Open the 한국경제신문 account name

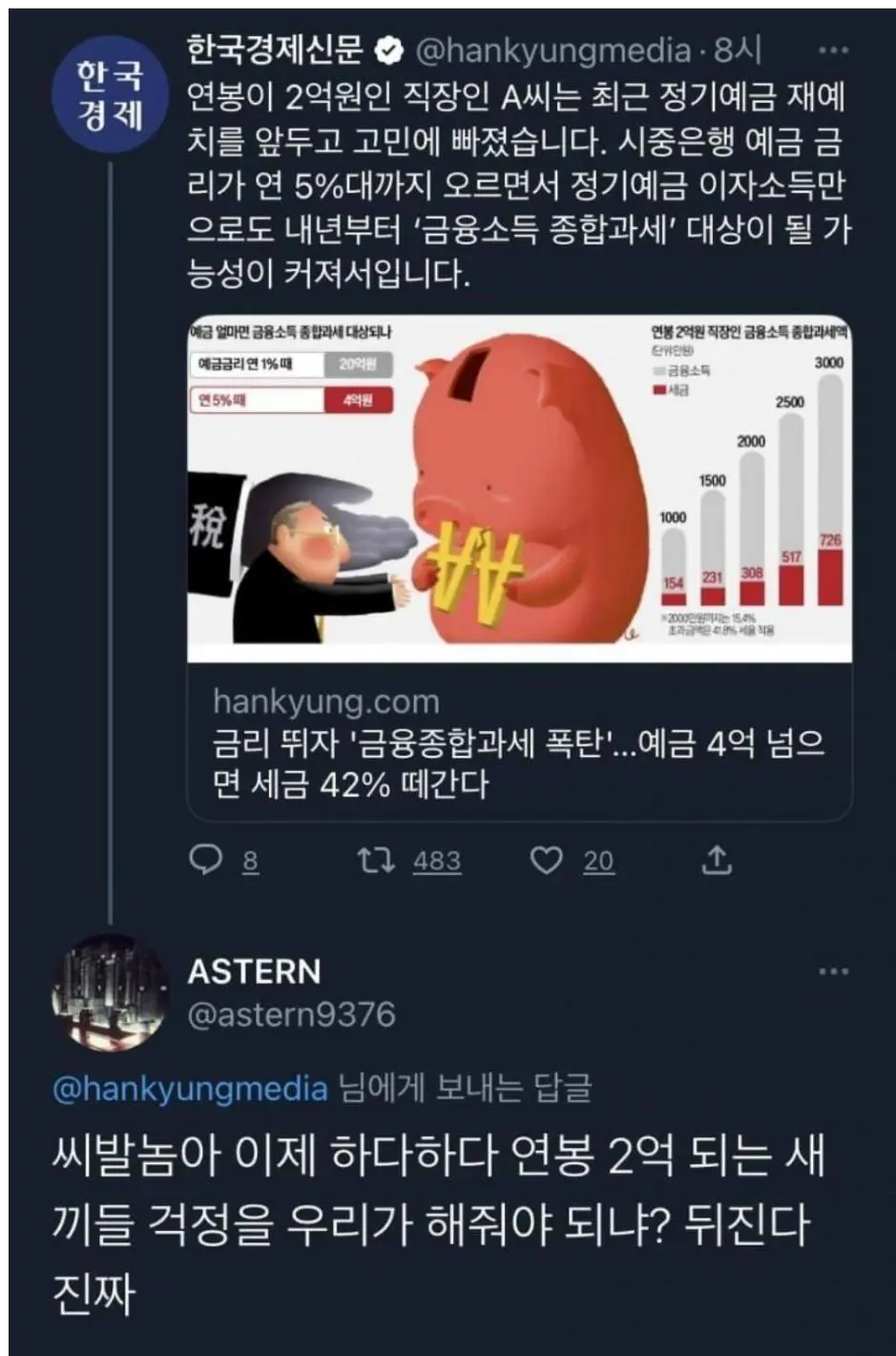pos(275,50)
